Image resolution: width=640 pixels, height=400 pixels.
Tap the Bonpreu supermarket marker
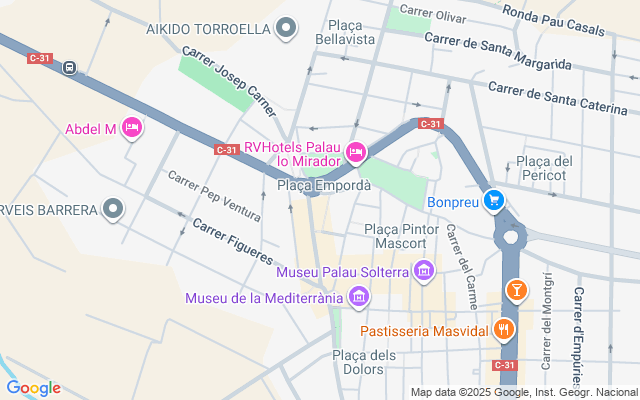point(494,201)
